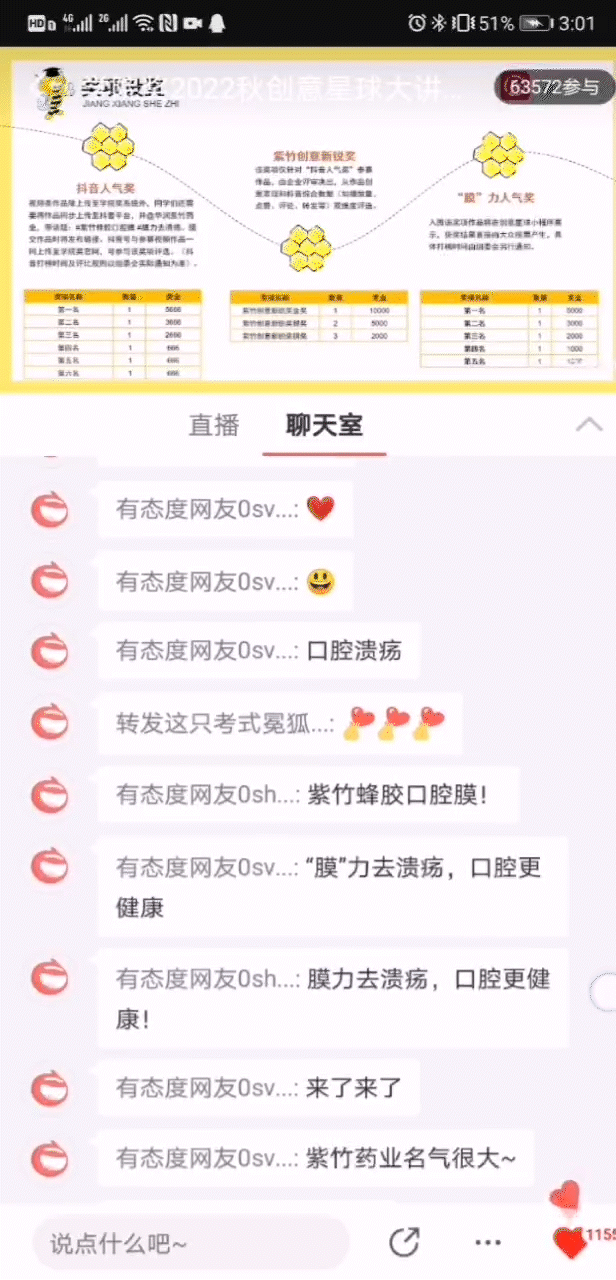Select the 聊天室 tab
Screen dimensions: 616x1280
coord(324,425)
